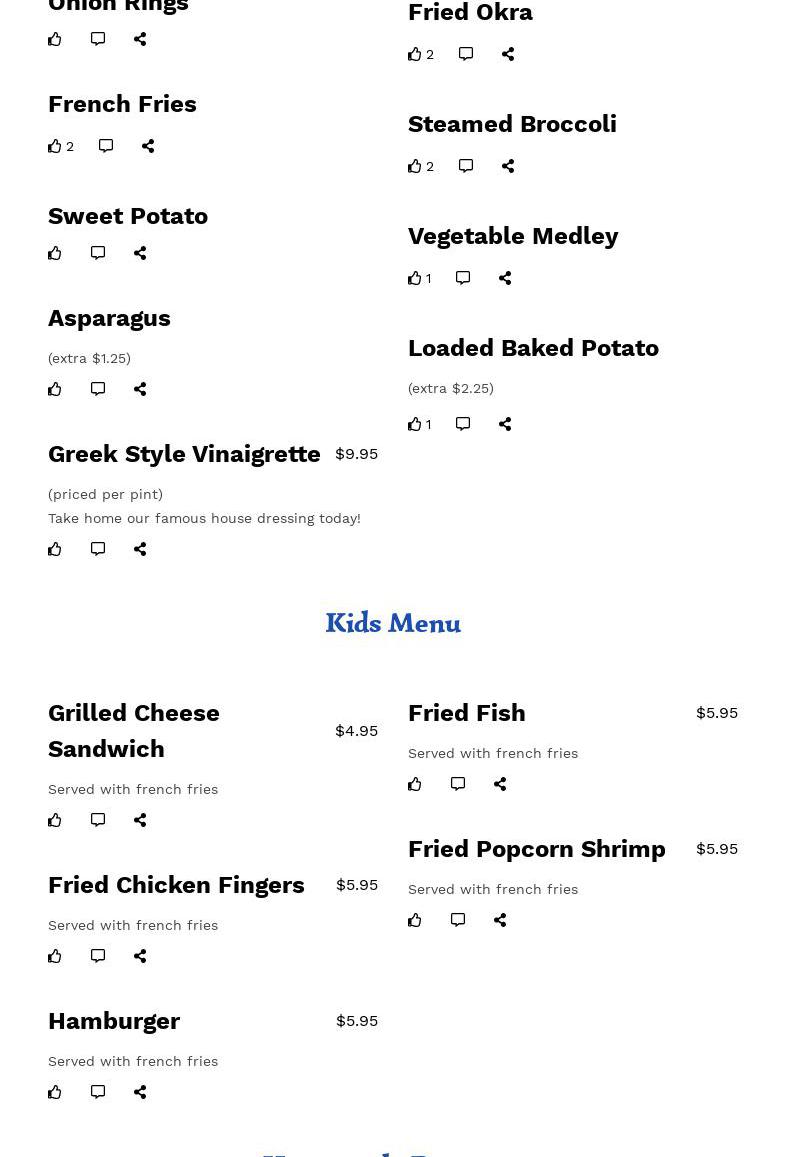The width and height of the screenshot is (785, 1157).
Task: Like Greek Style Vinaigrette
Action: (55, 549)
